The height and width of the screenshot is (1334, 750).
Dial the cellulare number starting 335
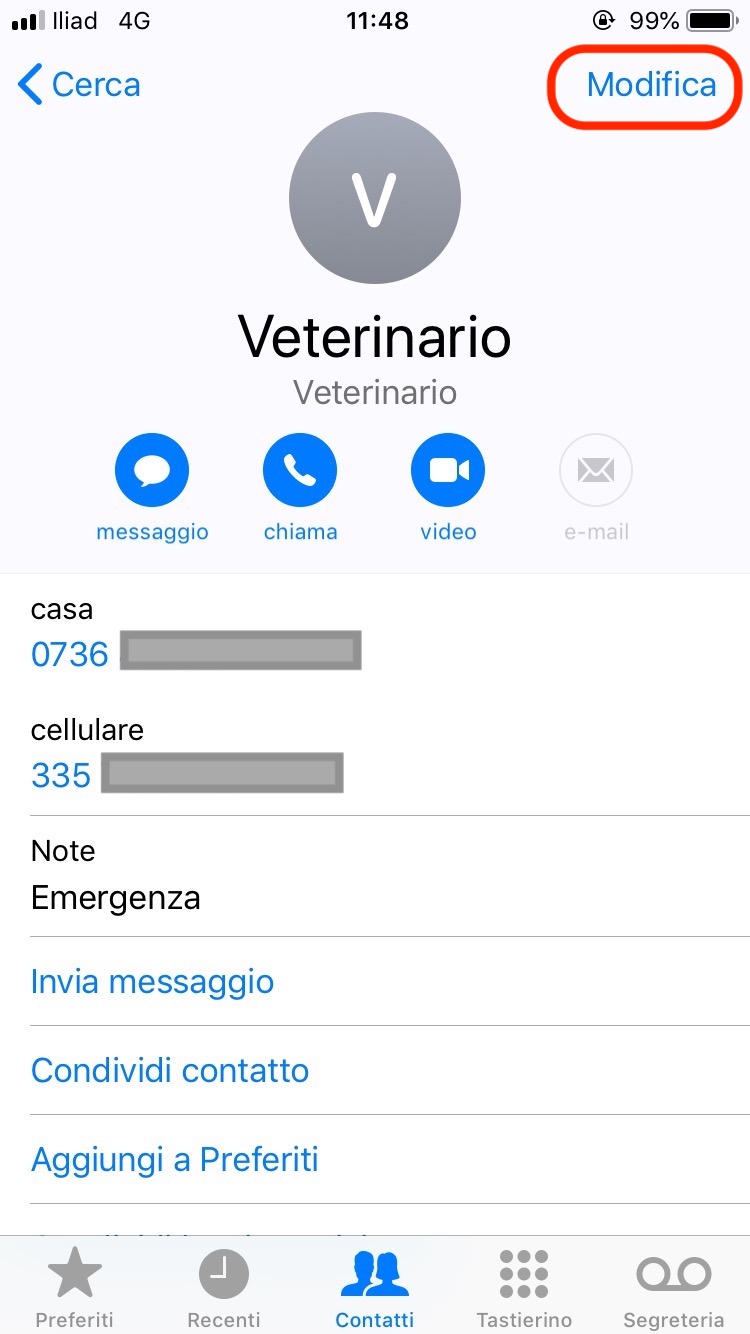click(62, 775)
